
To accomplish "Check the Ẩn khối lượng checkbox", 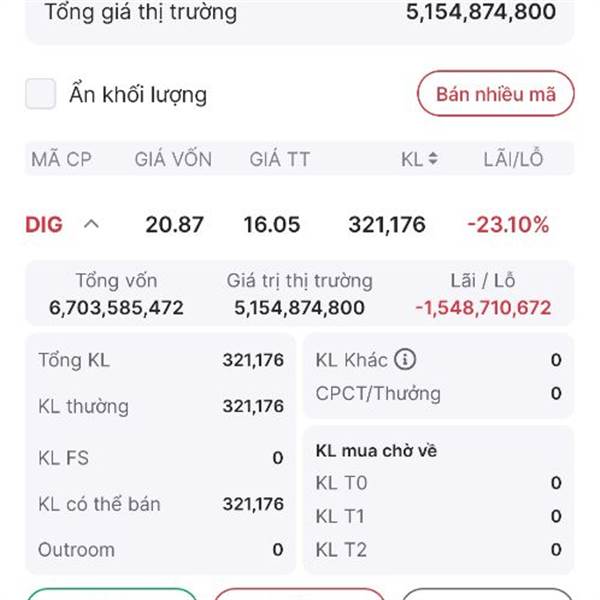I will pos(41,94).
